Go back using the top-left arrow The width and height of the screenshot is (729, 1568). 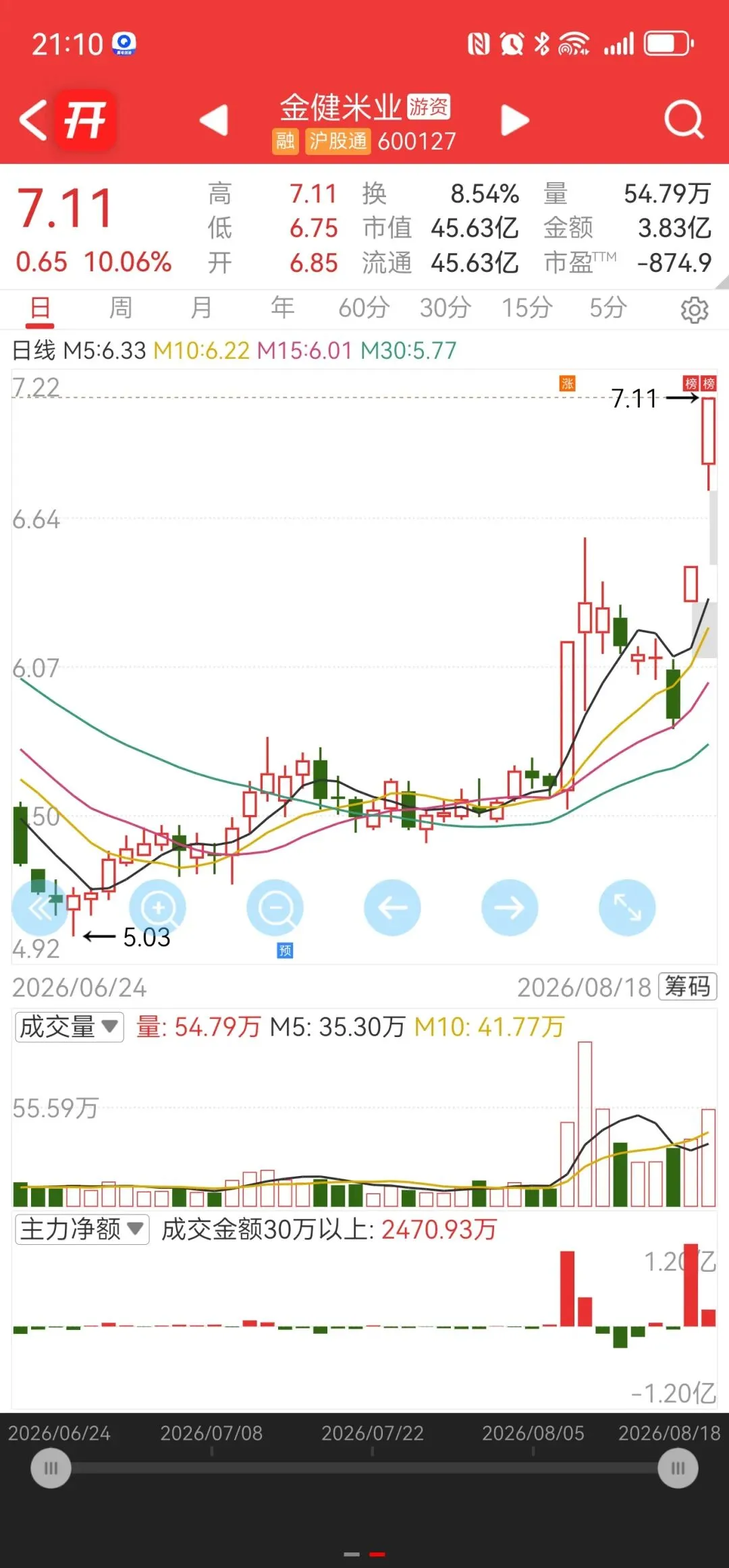coord(33,121)
